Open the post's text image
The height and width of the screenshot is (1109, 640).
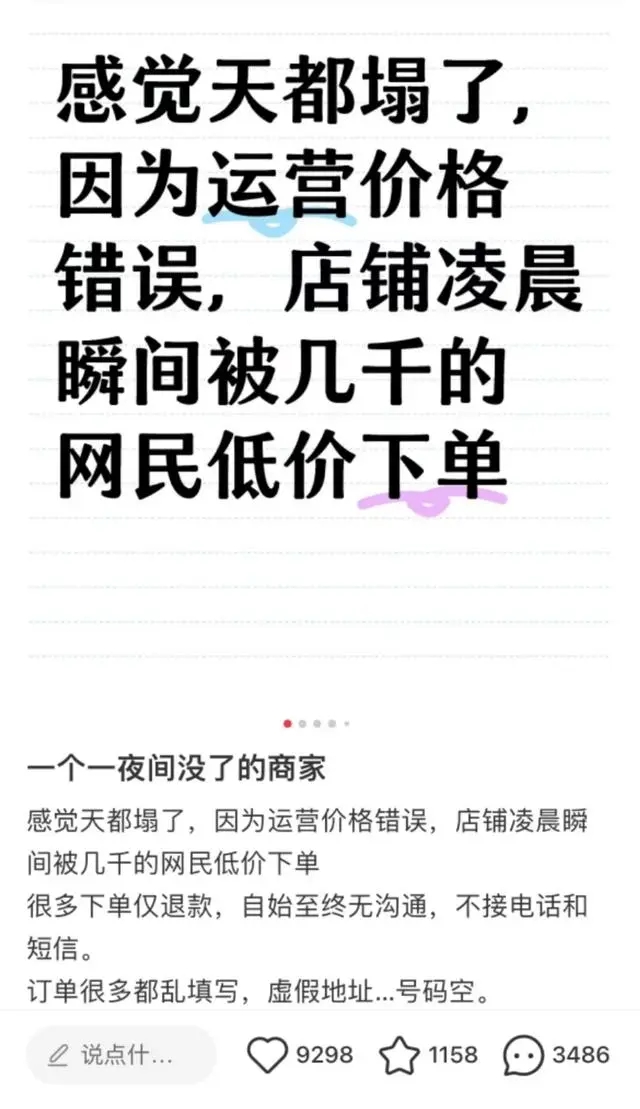point(320,350)
